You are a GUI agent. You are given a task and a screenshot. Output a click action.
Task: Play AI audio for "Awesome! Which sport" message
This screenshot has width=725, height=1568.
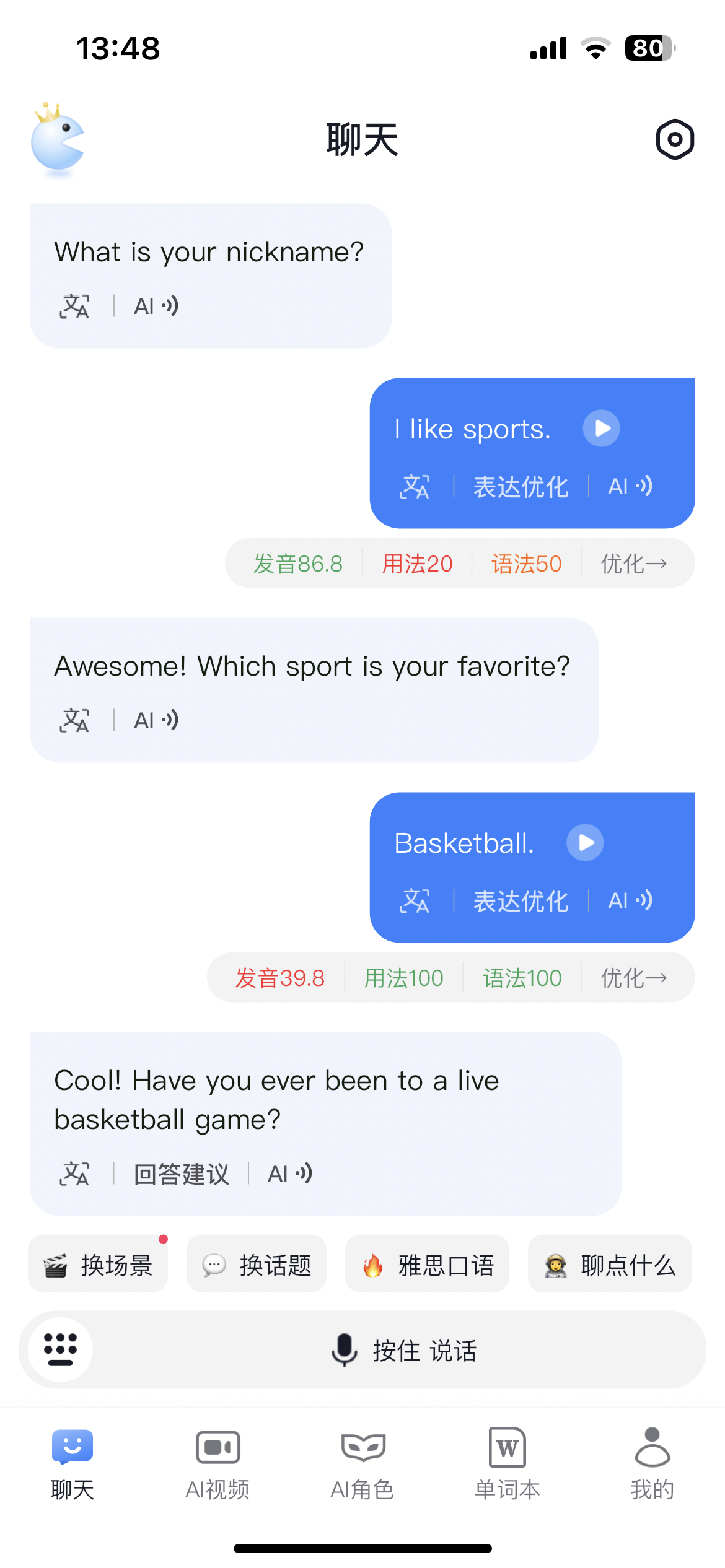156,720
